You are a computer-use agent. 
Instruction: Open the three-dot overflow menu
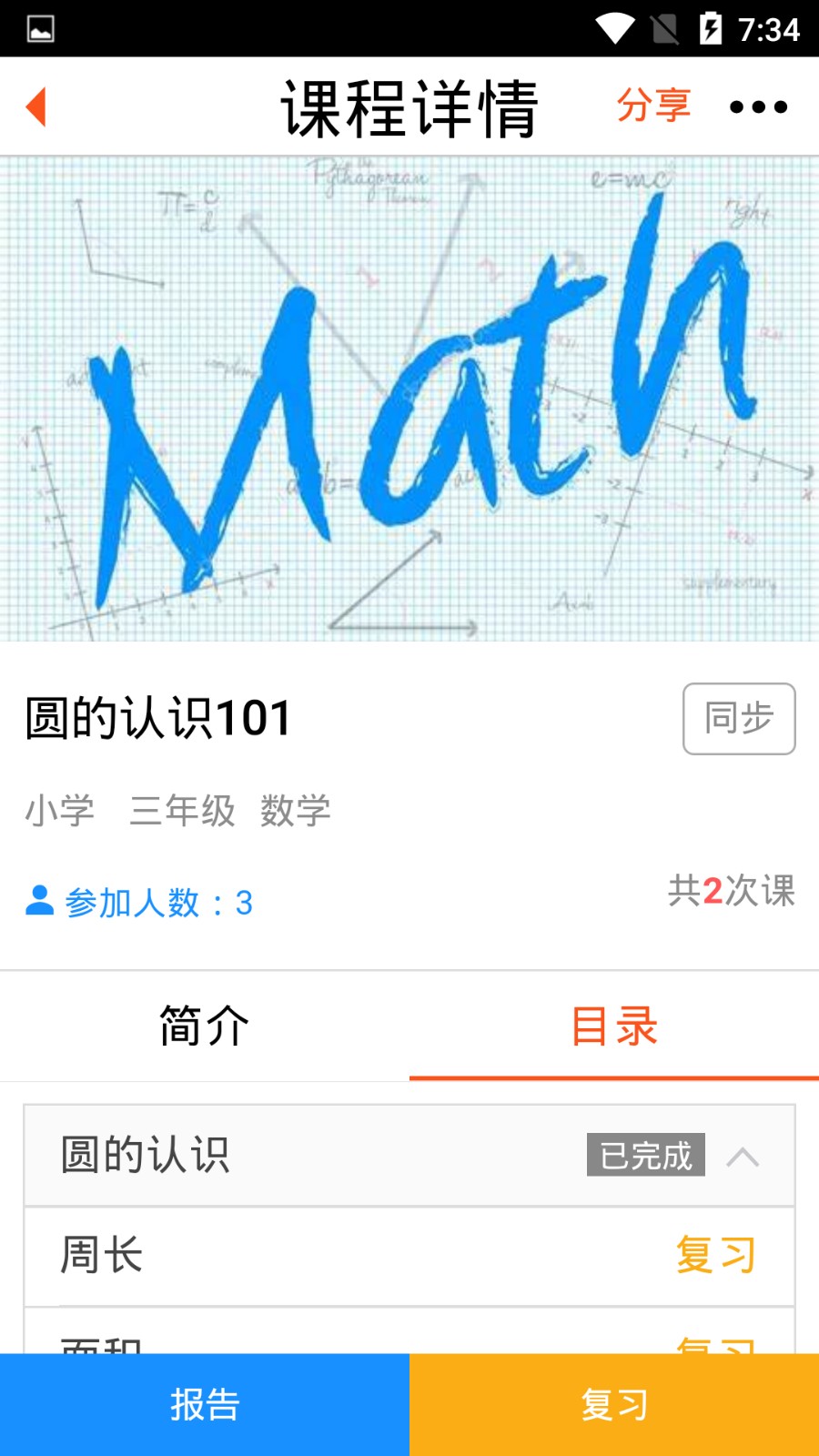tap(758, 106)
